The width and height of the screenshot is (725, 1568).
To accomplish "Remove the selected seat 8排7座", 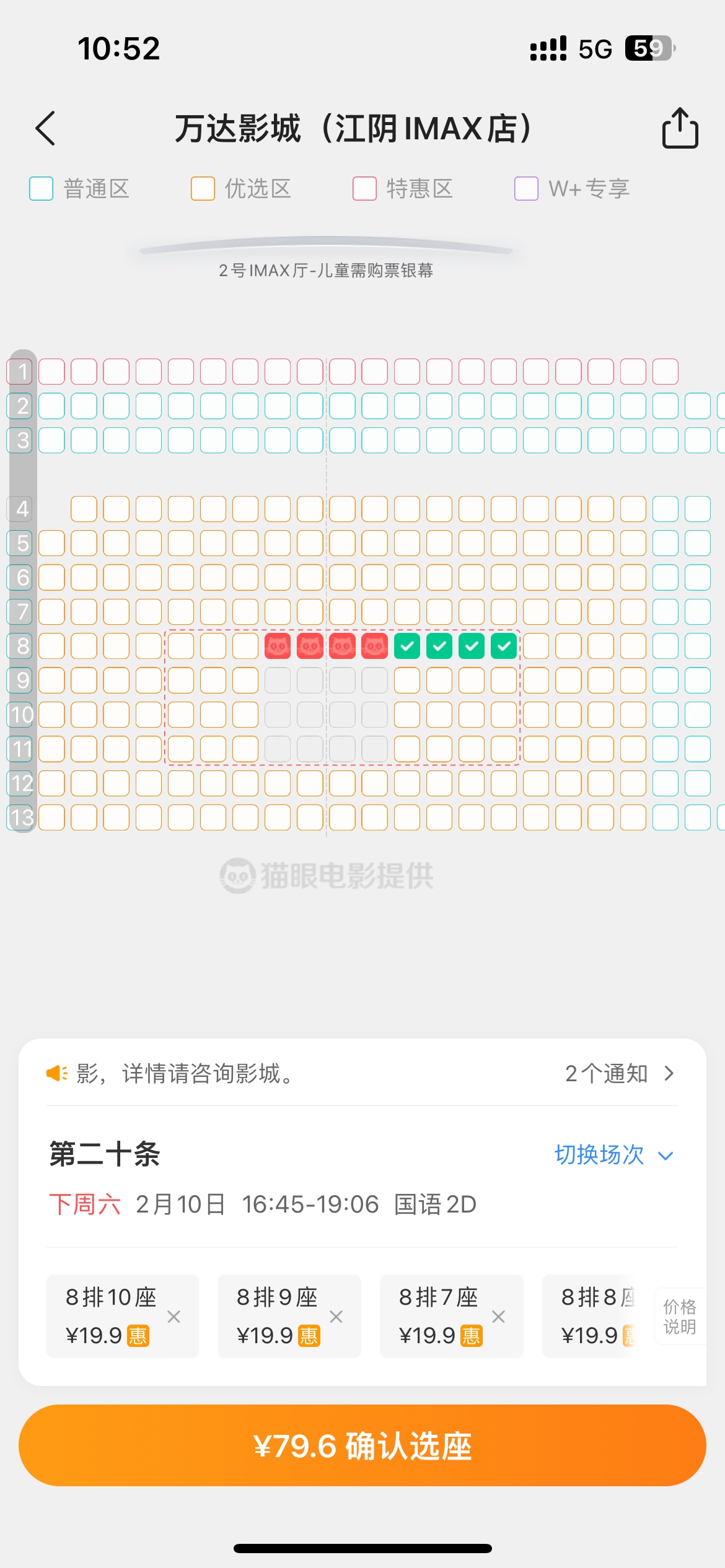I will click(499, 1317).
